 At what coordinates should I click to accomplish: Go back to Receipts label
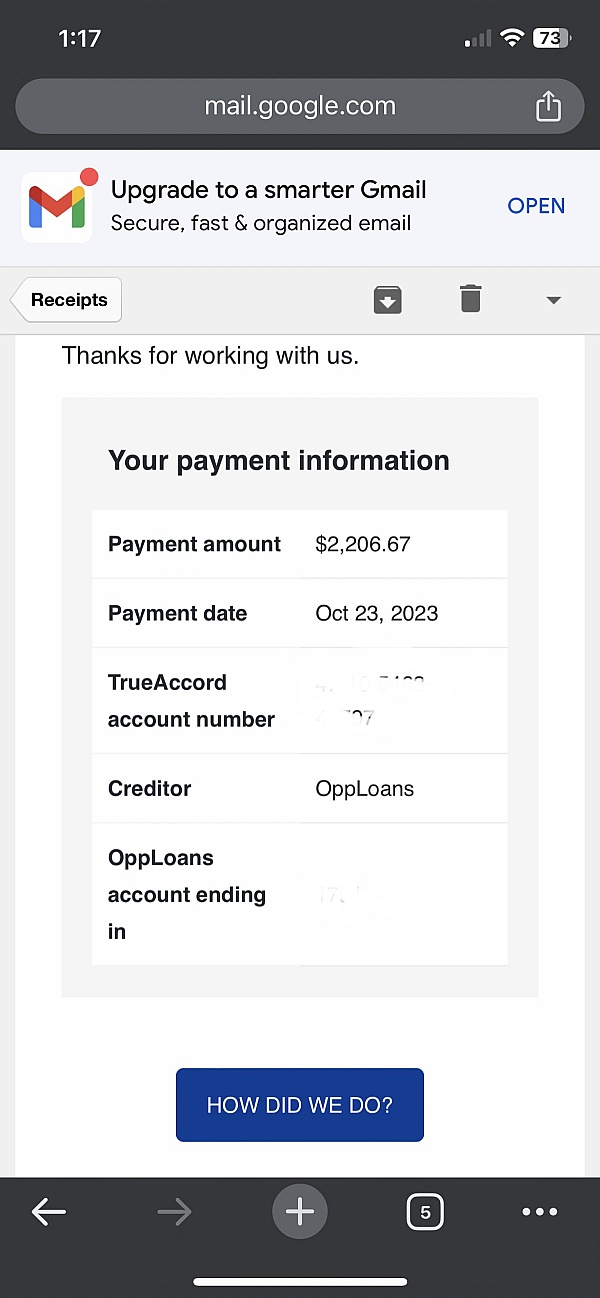coord(68,300)
